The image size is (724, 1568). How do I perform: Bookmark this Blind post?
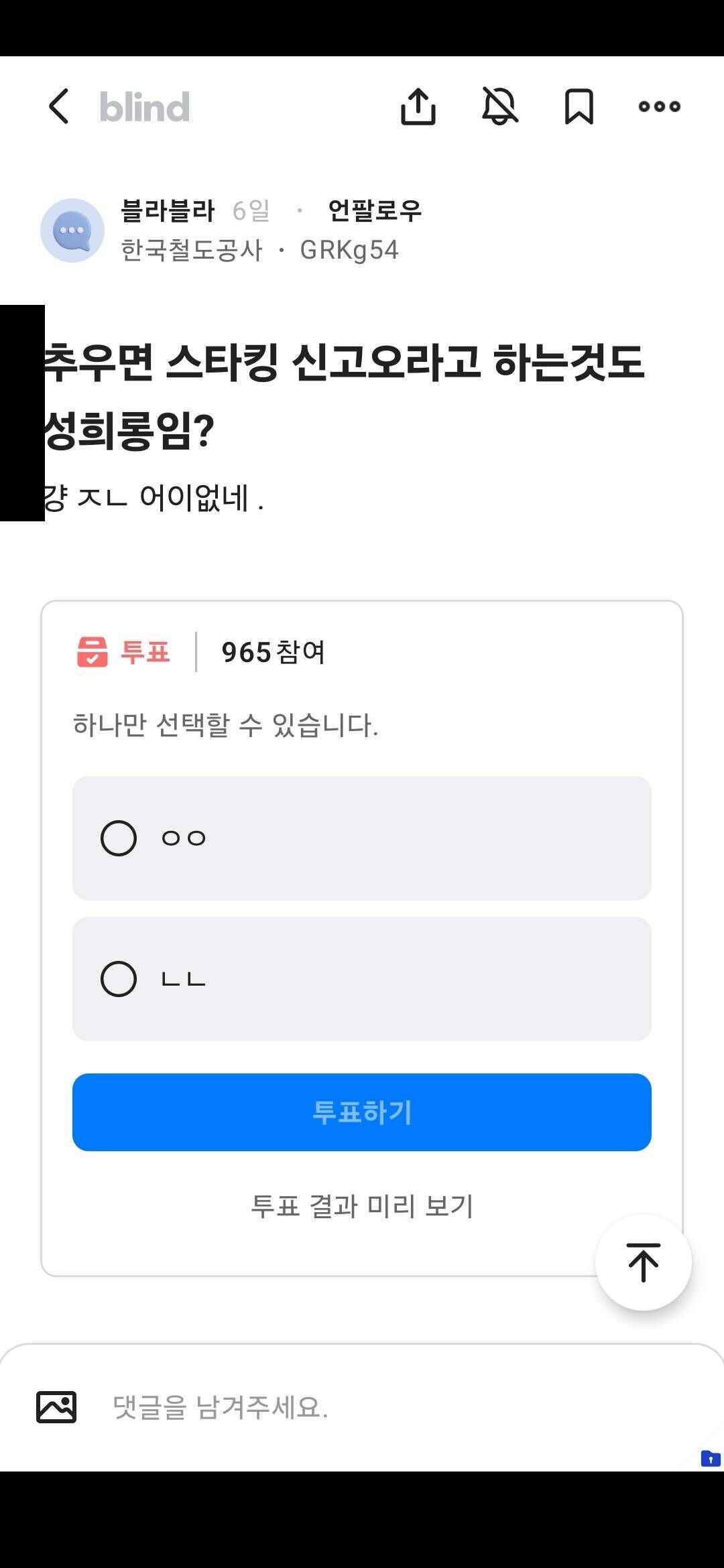[x=579, y=107]
